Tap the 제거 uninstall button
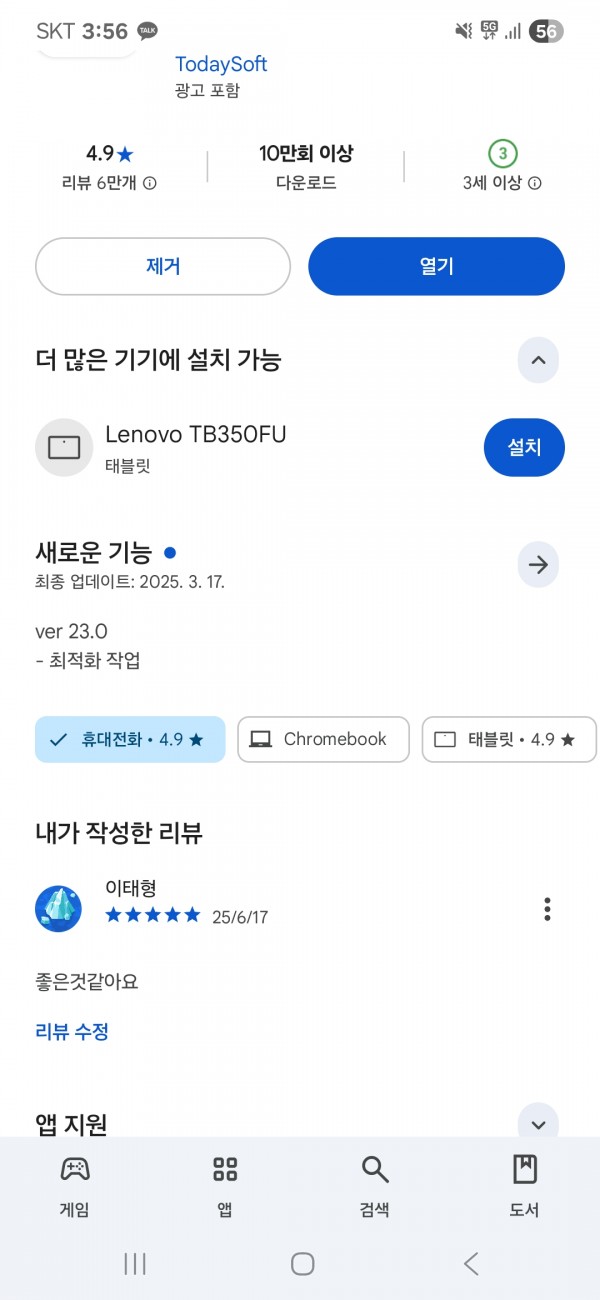Viewport: 600px width, 1300px height. [163, 266]
